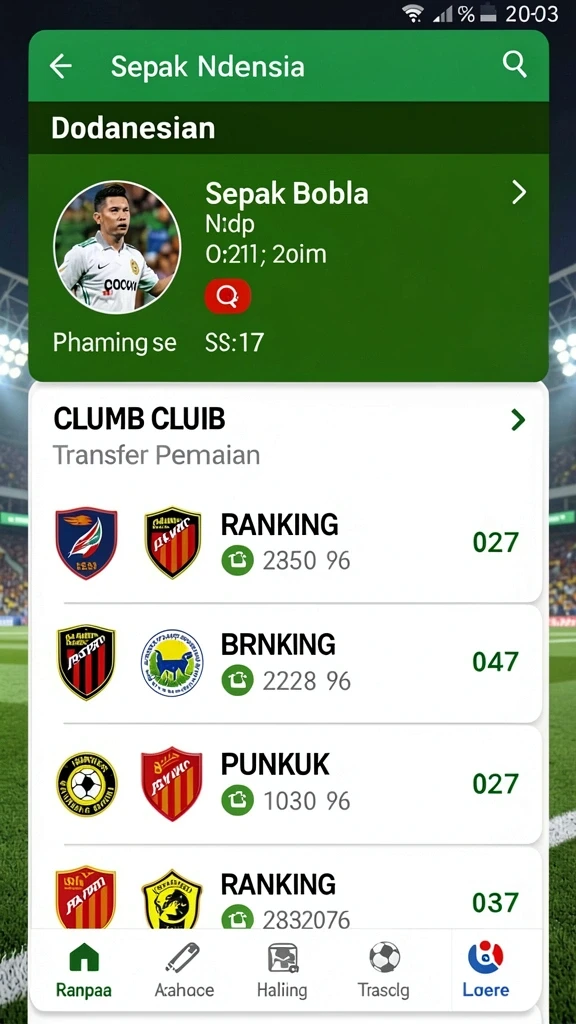Switch to the Trasclg football tab

tap(384, 970)
